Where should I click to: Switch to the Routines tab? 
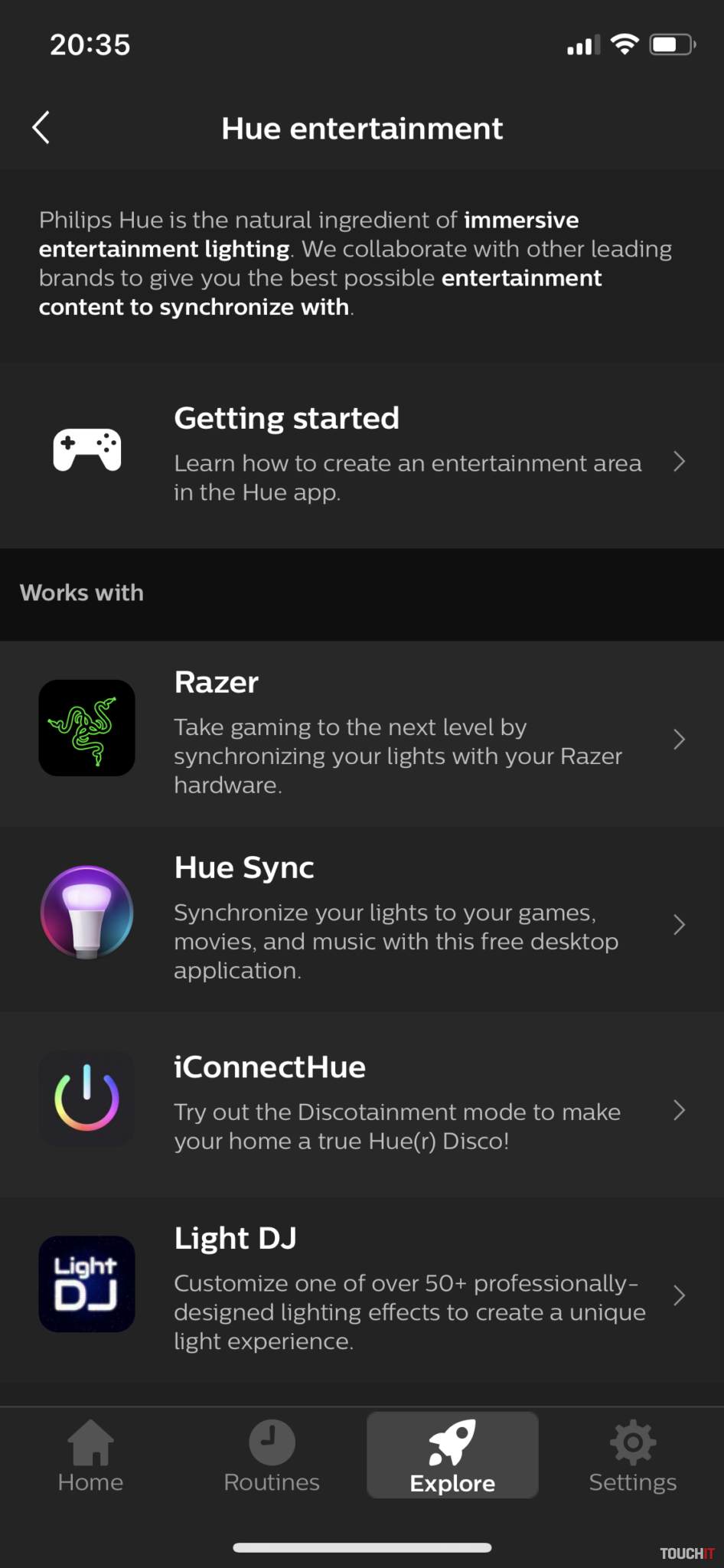pyautogui.click(x=272, y=1456)
